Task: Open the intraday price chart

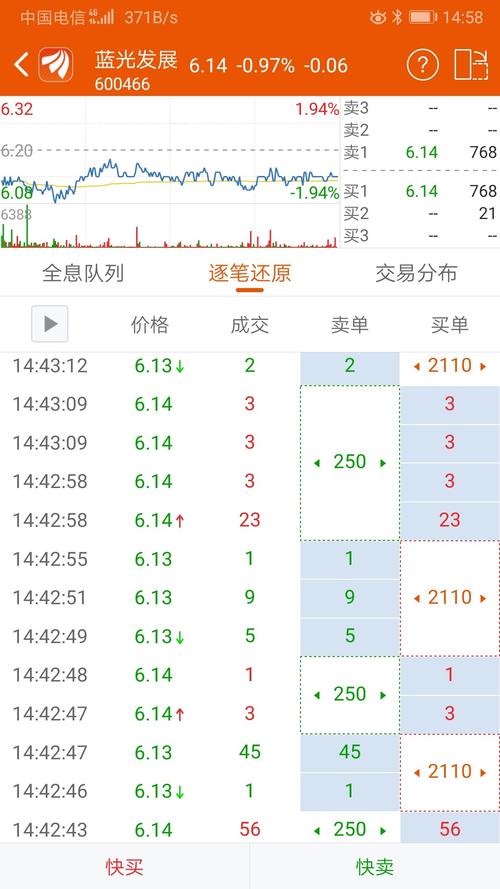Action: pos(170,172)
